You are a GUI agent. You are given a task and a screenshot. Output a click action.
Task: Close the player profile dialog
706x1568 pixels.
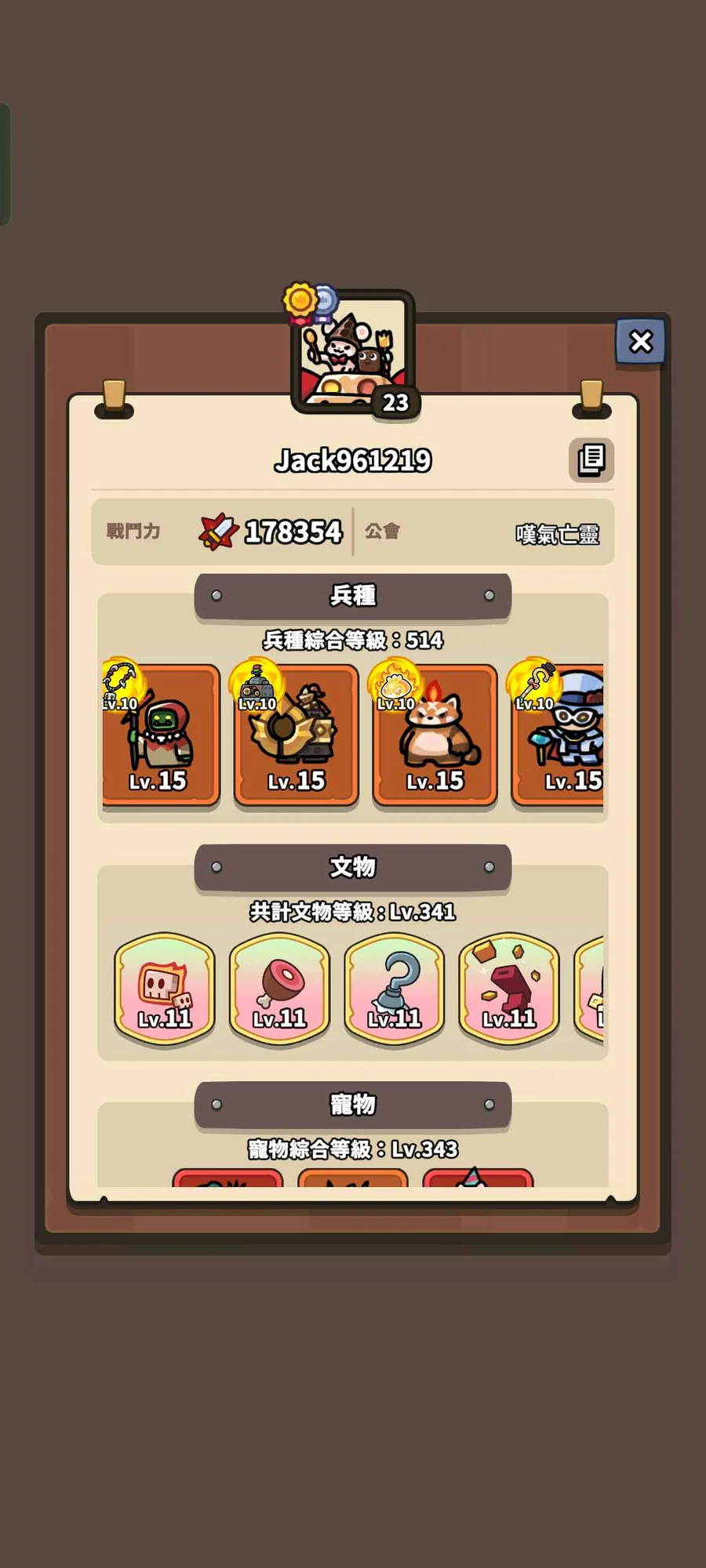pyautogui.click(x=640, y=341)
